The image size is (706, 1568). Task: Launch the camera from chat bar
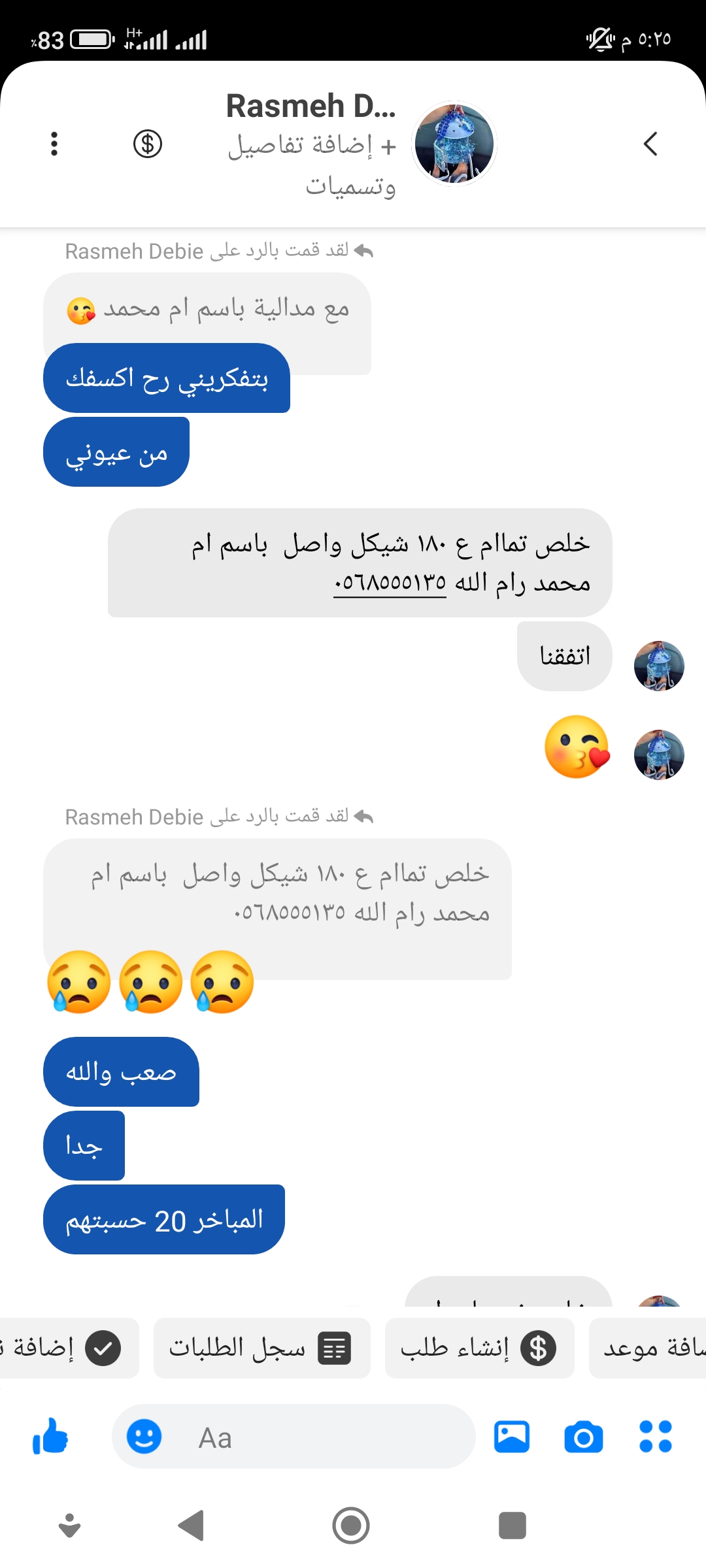point(583,1437)
